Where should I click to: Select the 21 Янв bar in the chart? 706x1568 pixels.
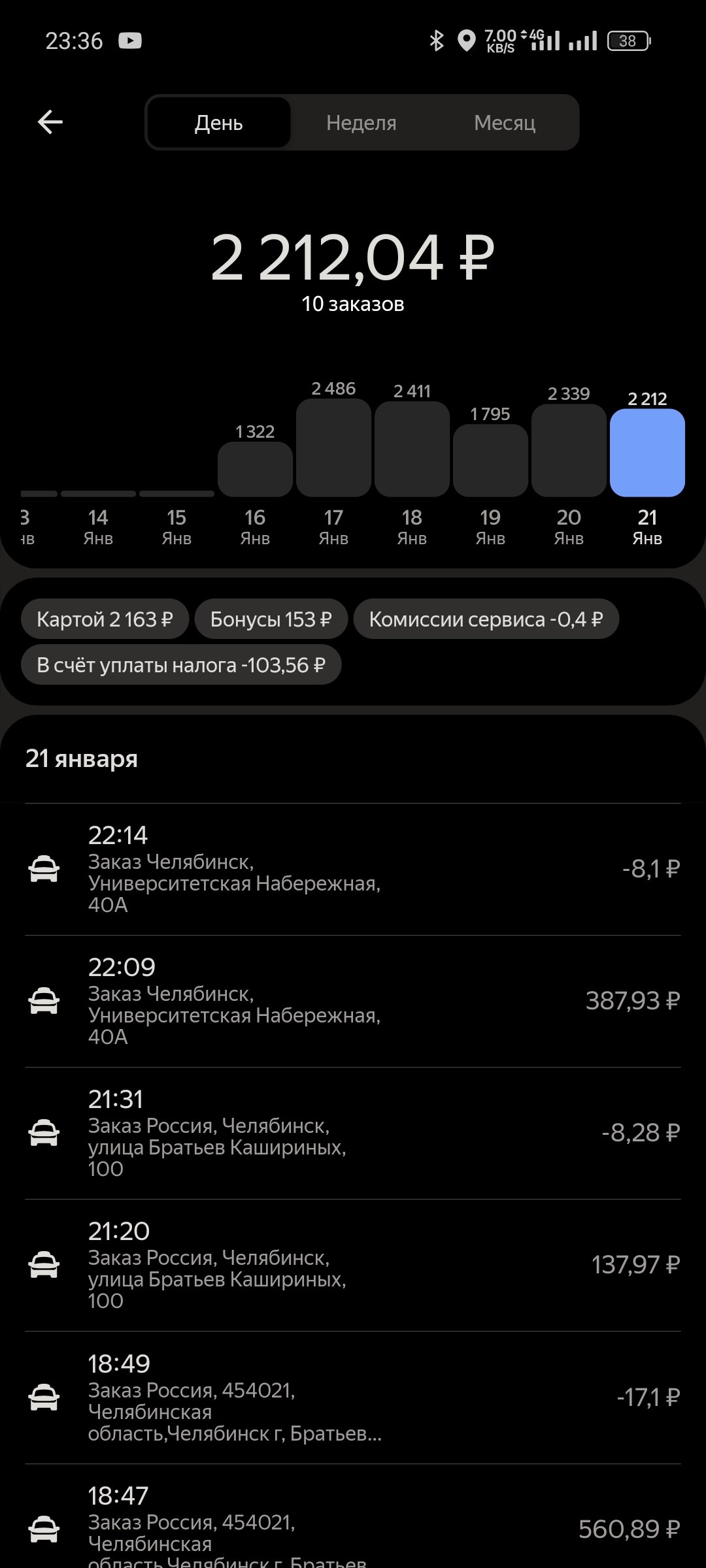647,453
